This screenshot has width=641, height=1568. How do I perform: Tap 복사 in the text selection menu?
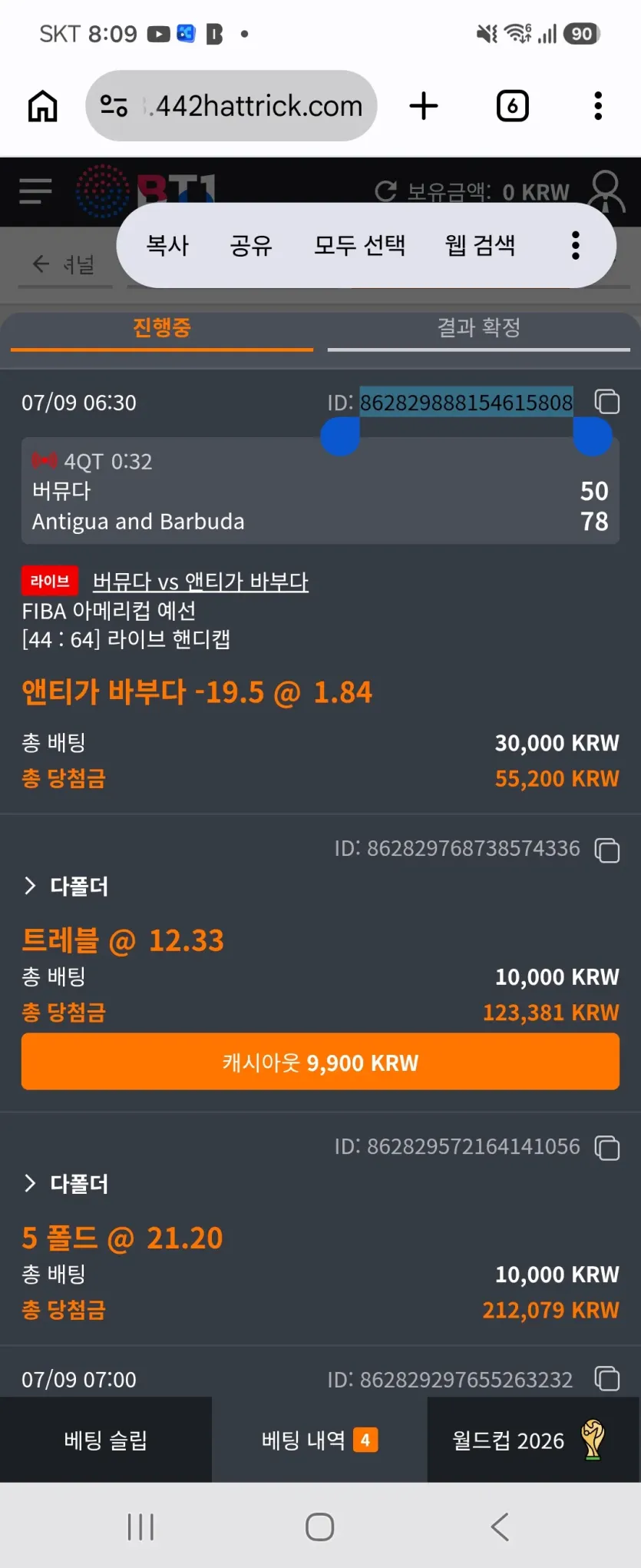[x=167, y=245]
